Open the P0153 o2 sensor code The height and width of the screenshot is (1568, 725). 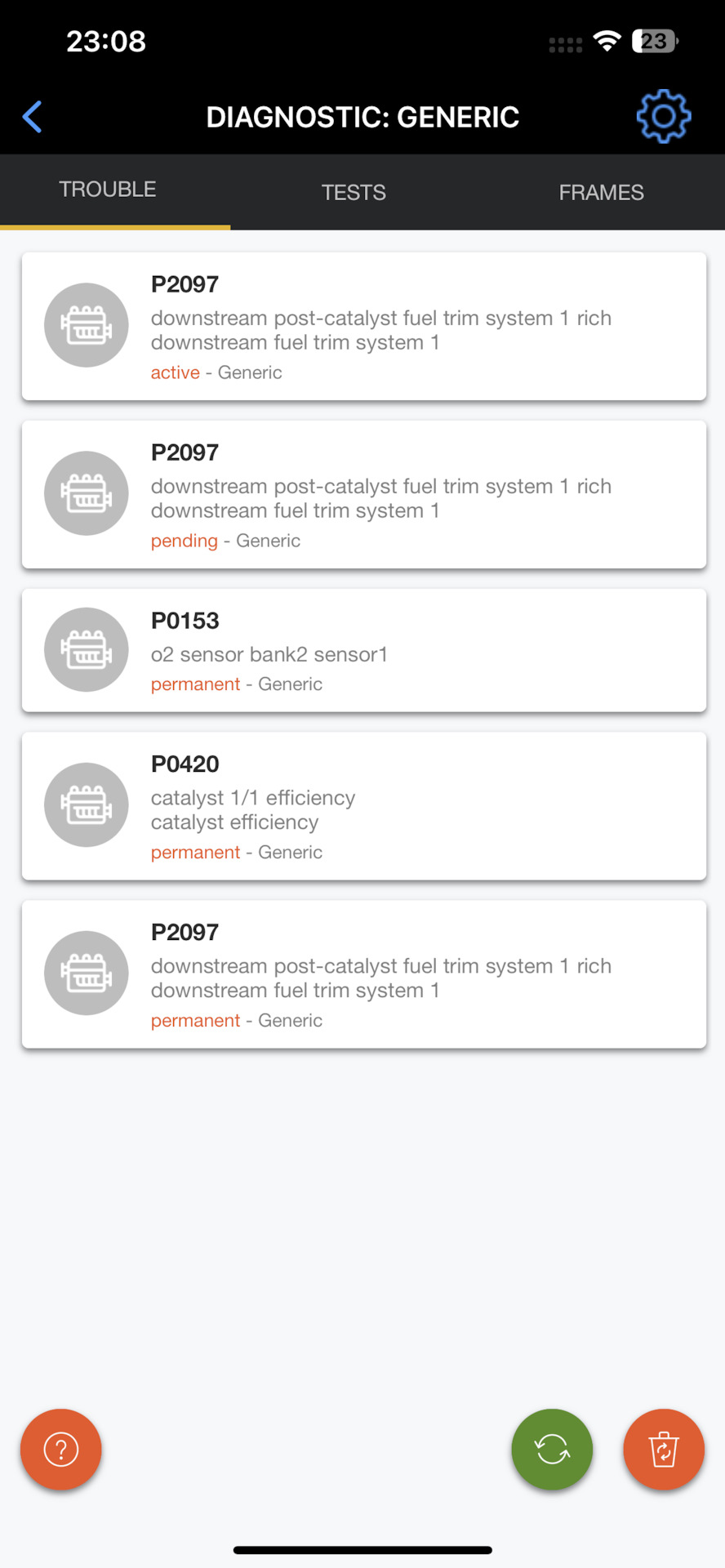[364, 650]
